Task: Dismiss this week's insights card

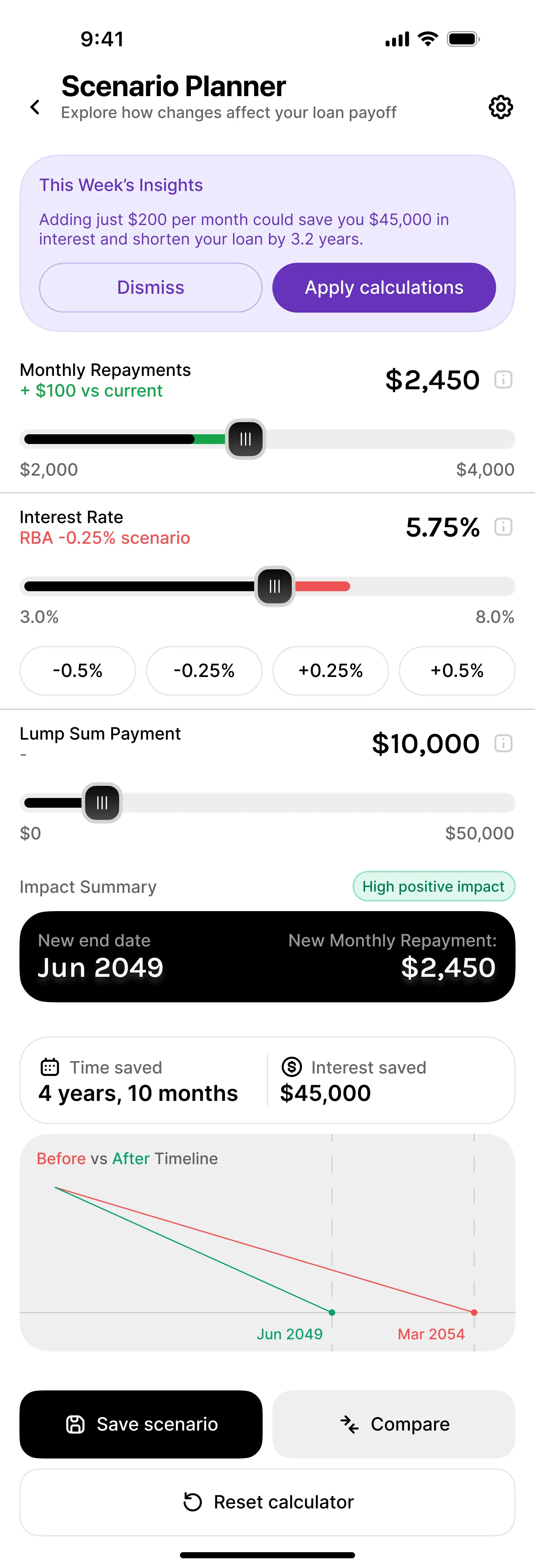Action: click(x=150, y=287)
